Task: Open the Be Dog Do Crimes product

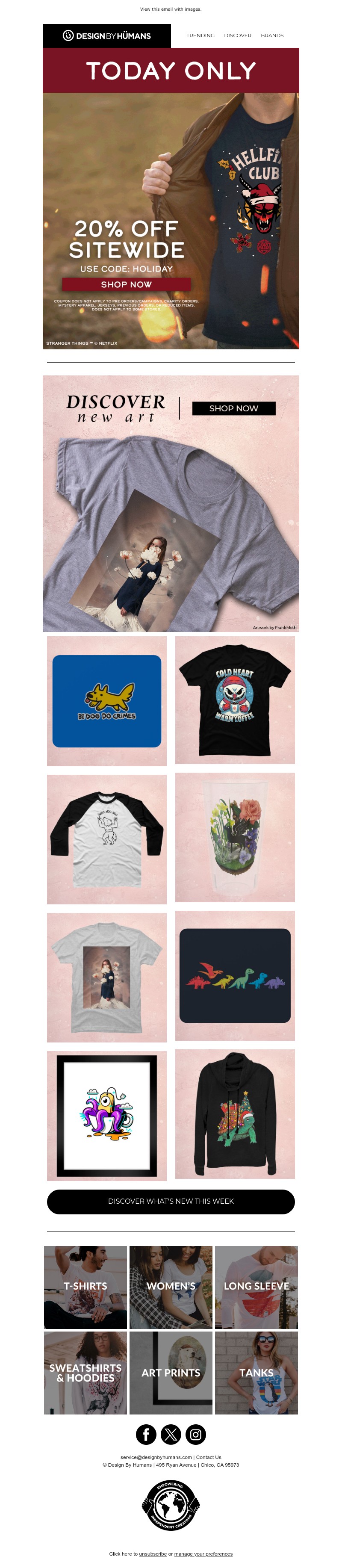Action: [106, 701]
